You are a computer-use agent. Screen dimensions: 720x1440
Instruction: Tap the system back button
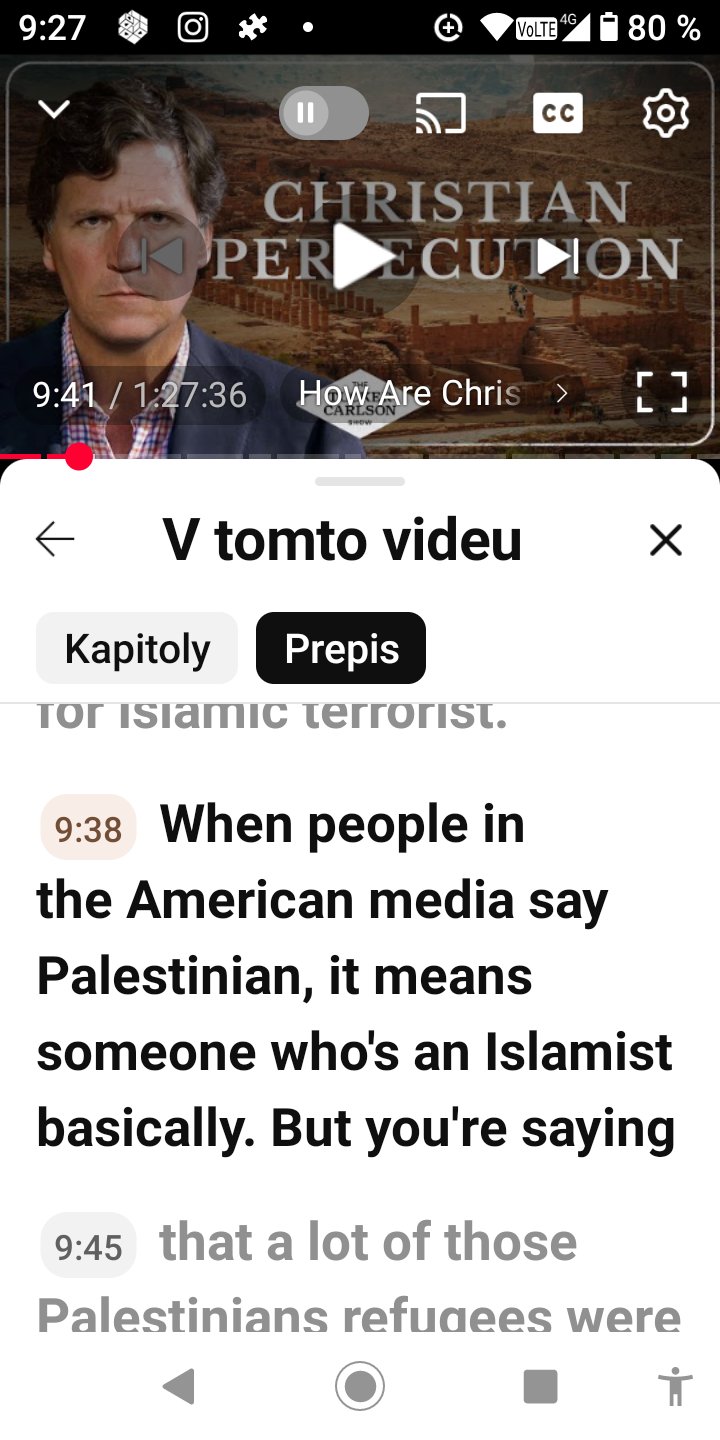coord(178,1387)
